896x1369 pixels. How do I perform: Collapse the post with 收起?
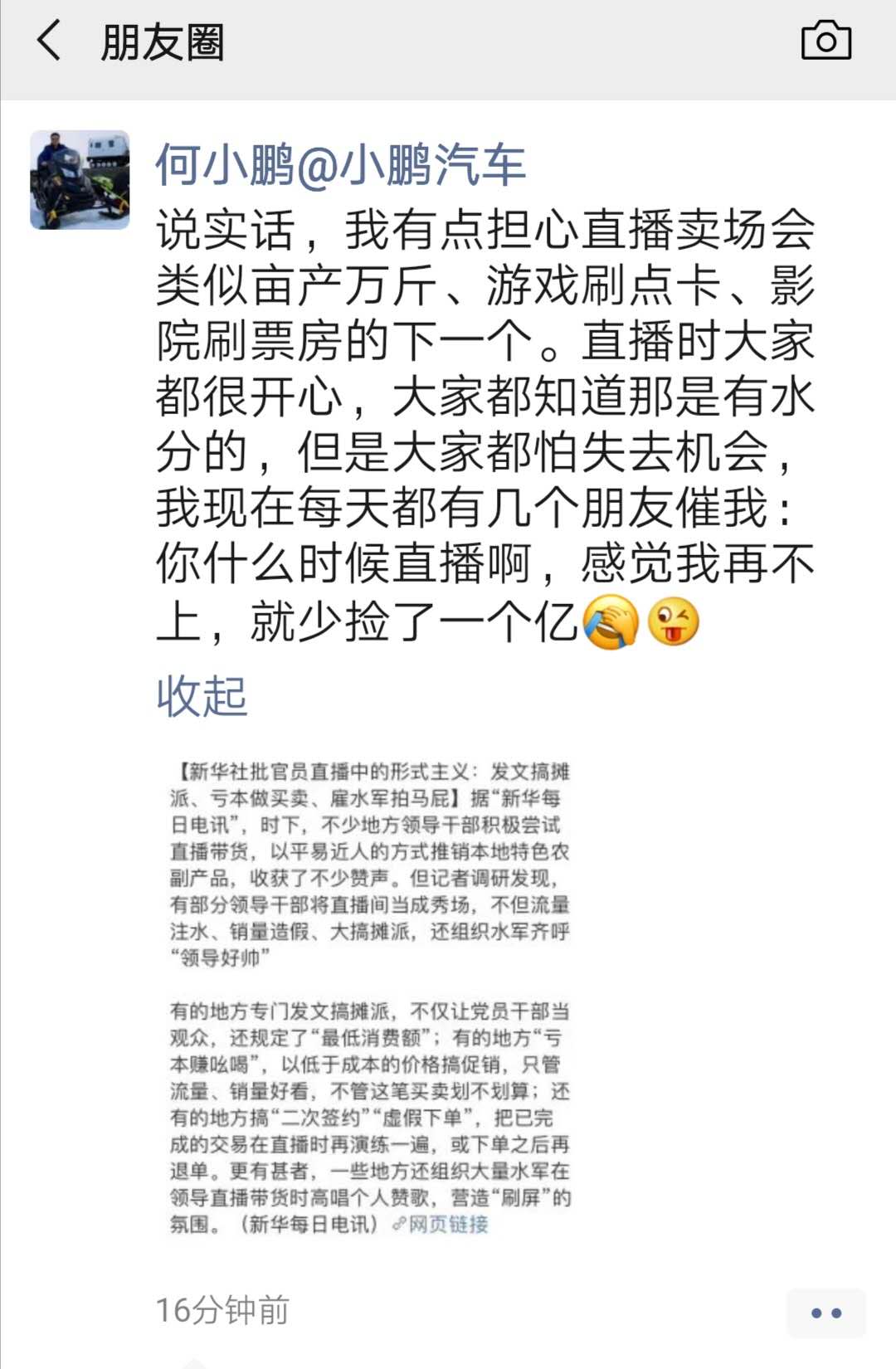(x=202, y=695)
